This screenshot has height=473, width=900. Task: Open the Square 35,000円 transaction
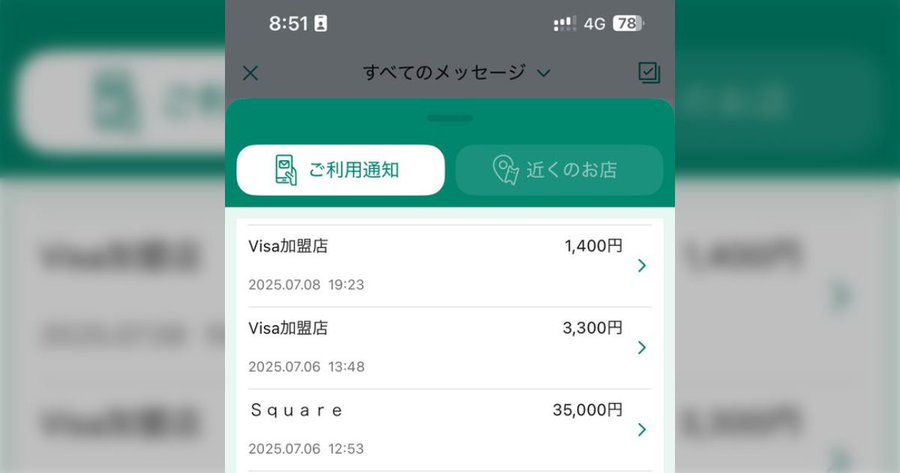point(450,429)
